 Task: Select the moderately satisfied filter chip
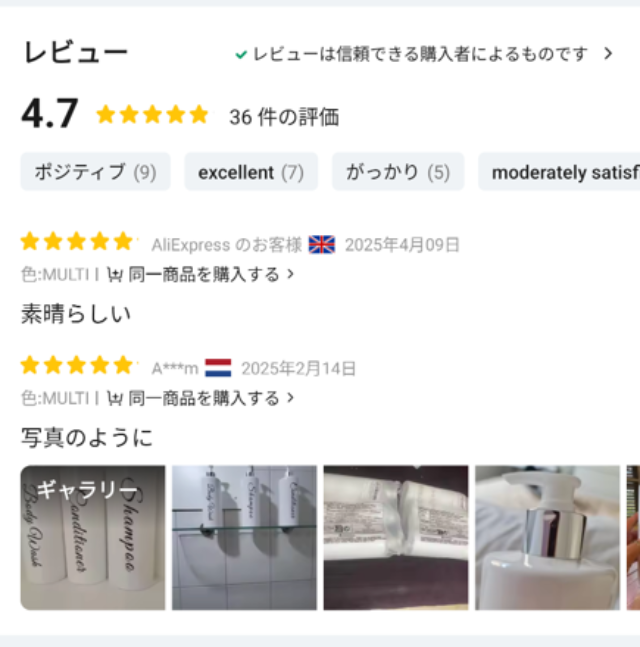560,172
